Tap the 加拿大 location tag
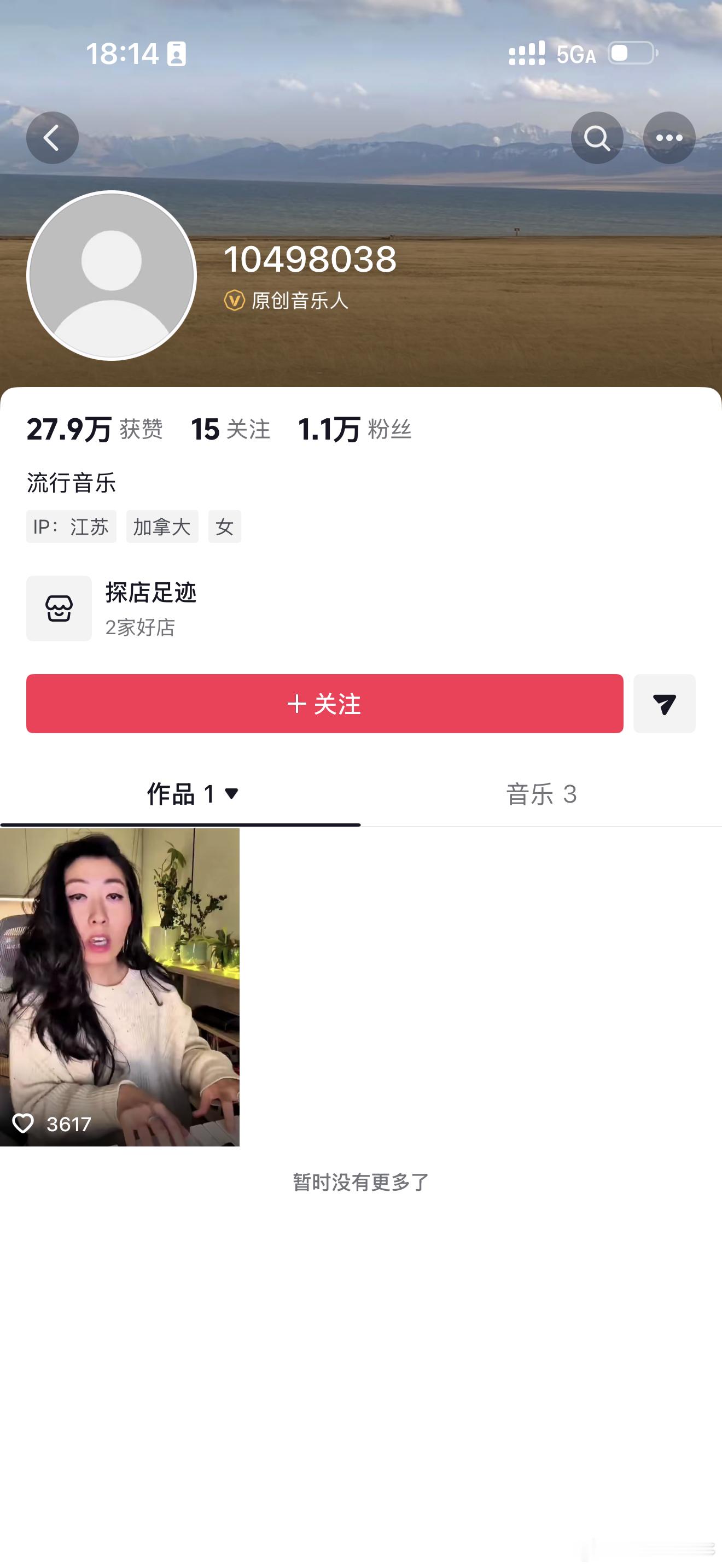Image resolution: width=722 pixels, height=1568 pixels. [161, 526]
